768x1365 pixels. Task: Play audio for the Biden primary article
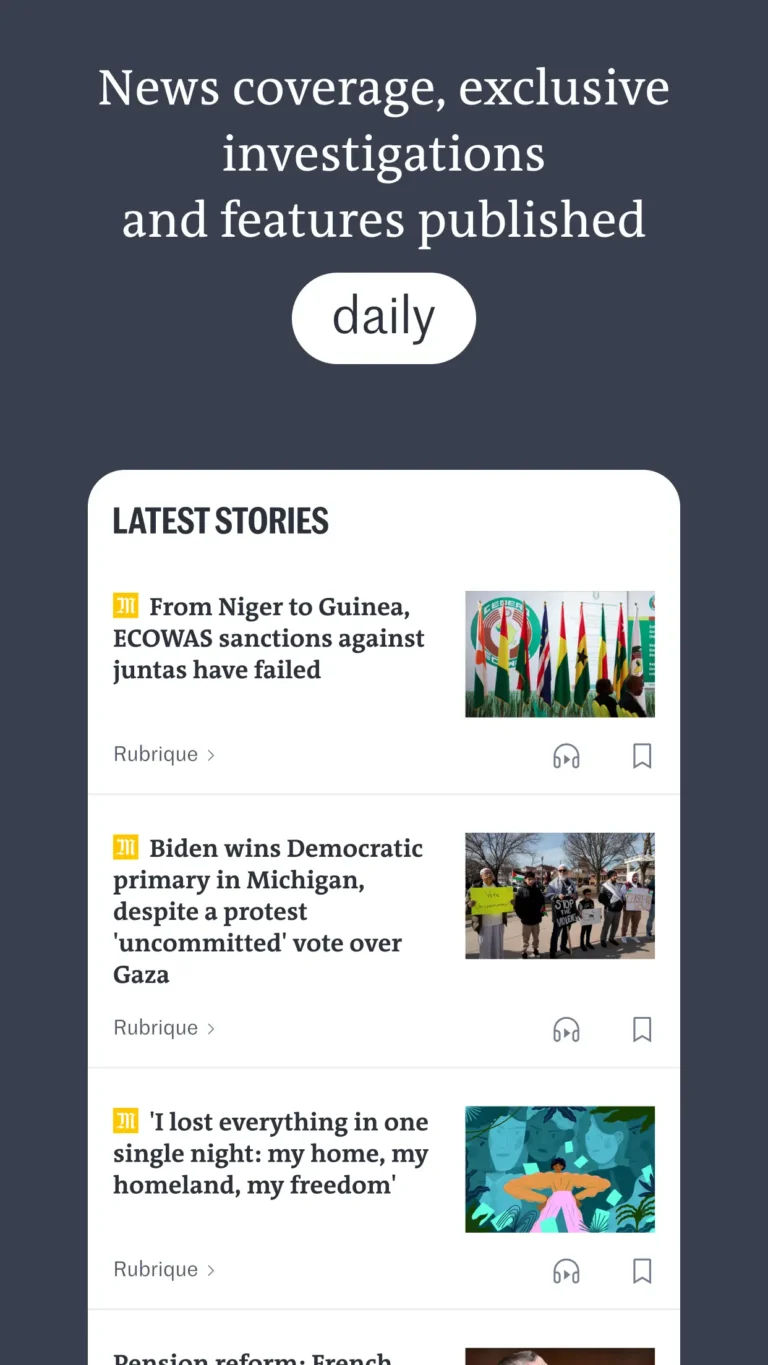(567, 1029)
